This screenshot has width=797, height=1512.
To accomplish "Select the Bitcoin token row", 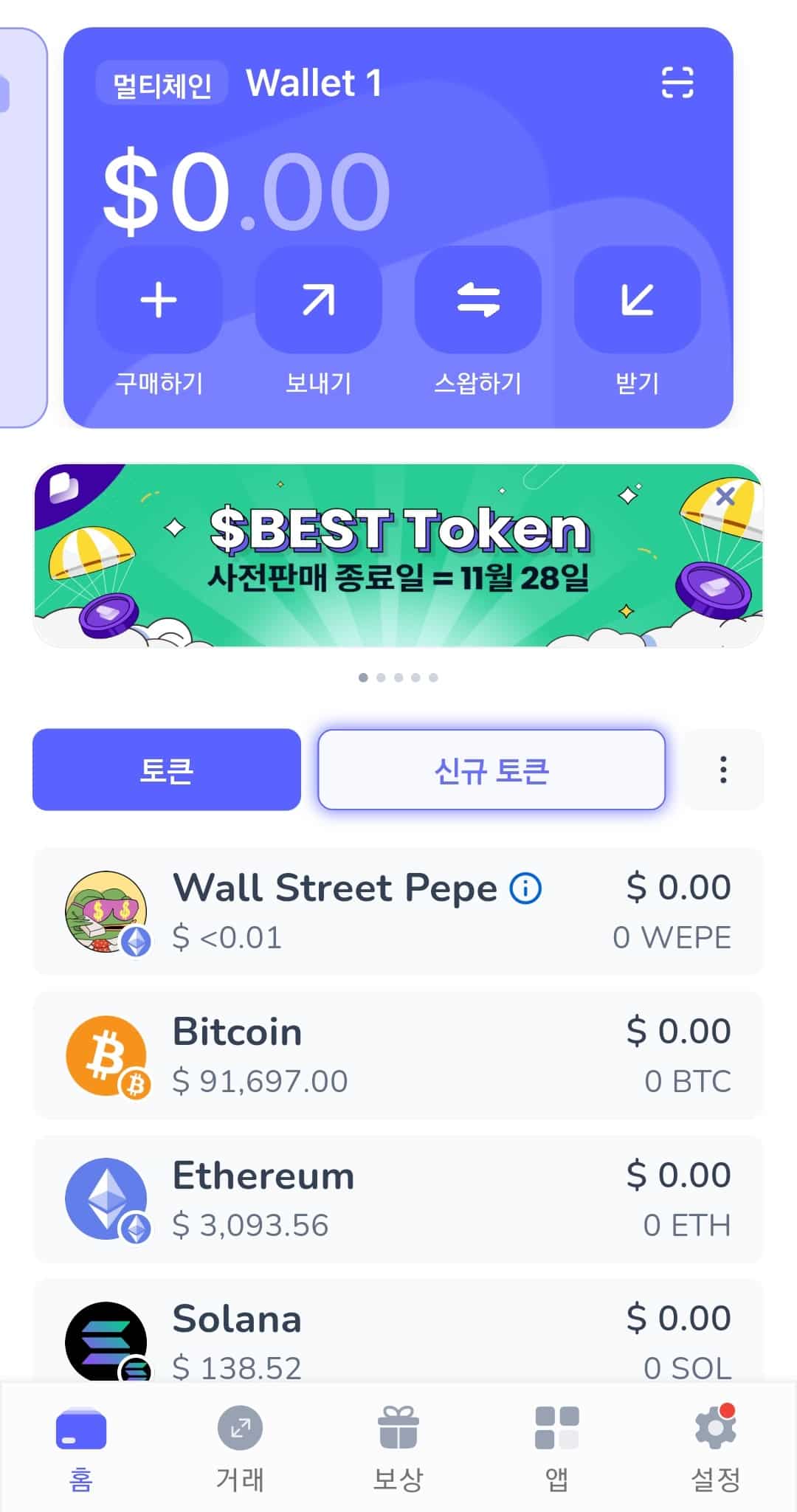I will pos(398,1055).
